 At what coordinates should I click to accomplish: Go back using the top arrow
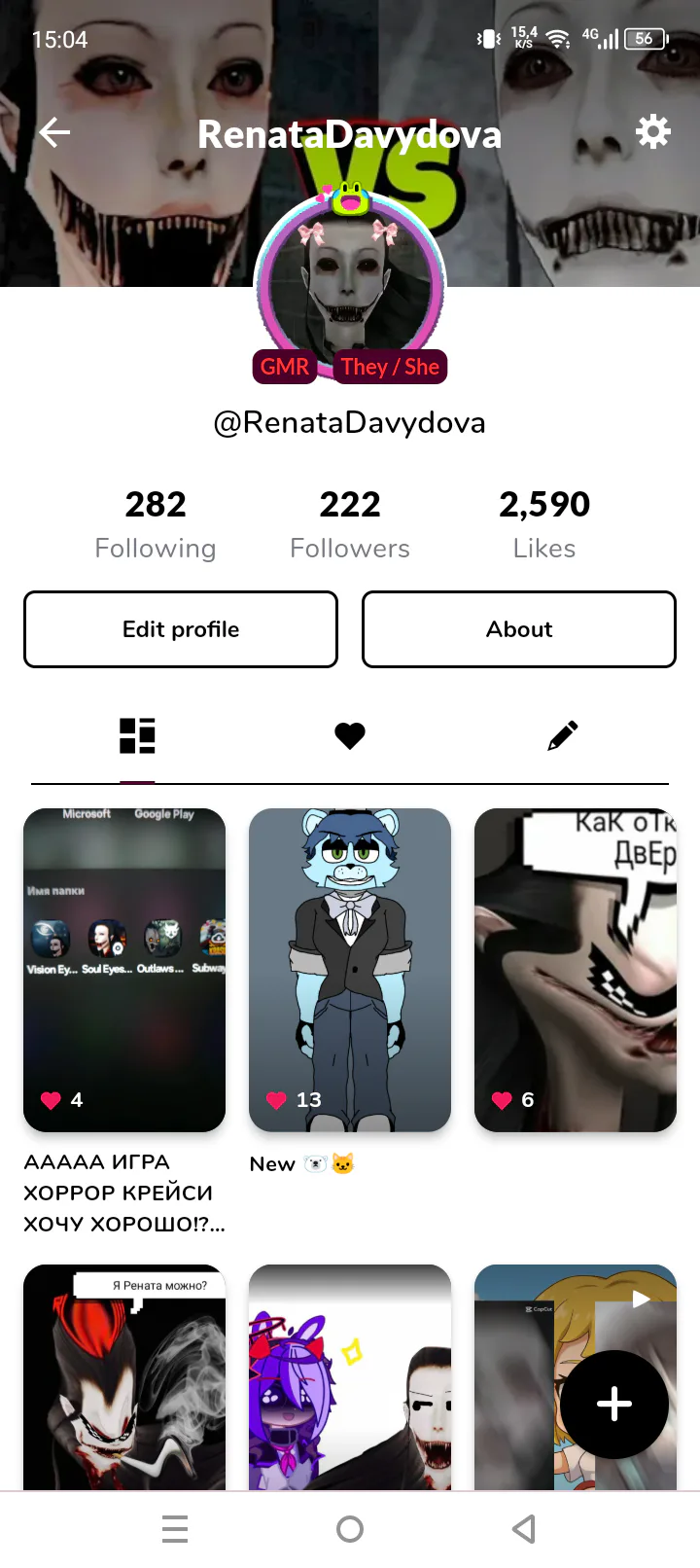pos(55,132)
